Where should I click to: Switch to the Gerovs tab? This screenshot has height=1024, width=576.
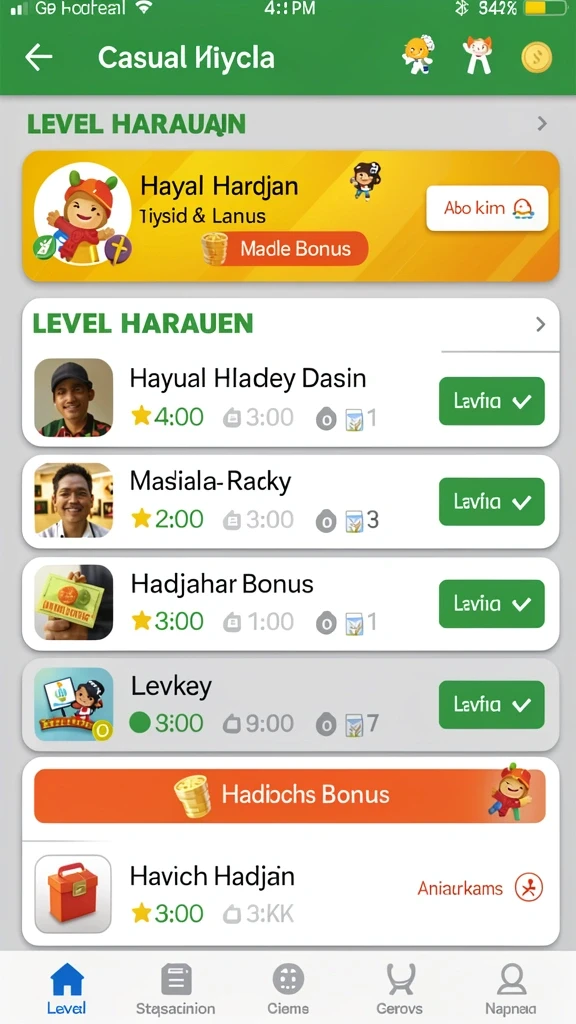(399, 989)
